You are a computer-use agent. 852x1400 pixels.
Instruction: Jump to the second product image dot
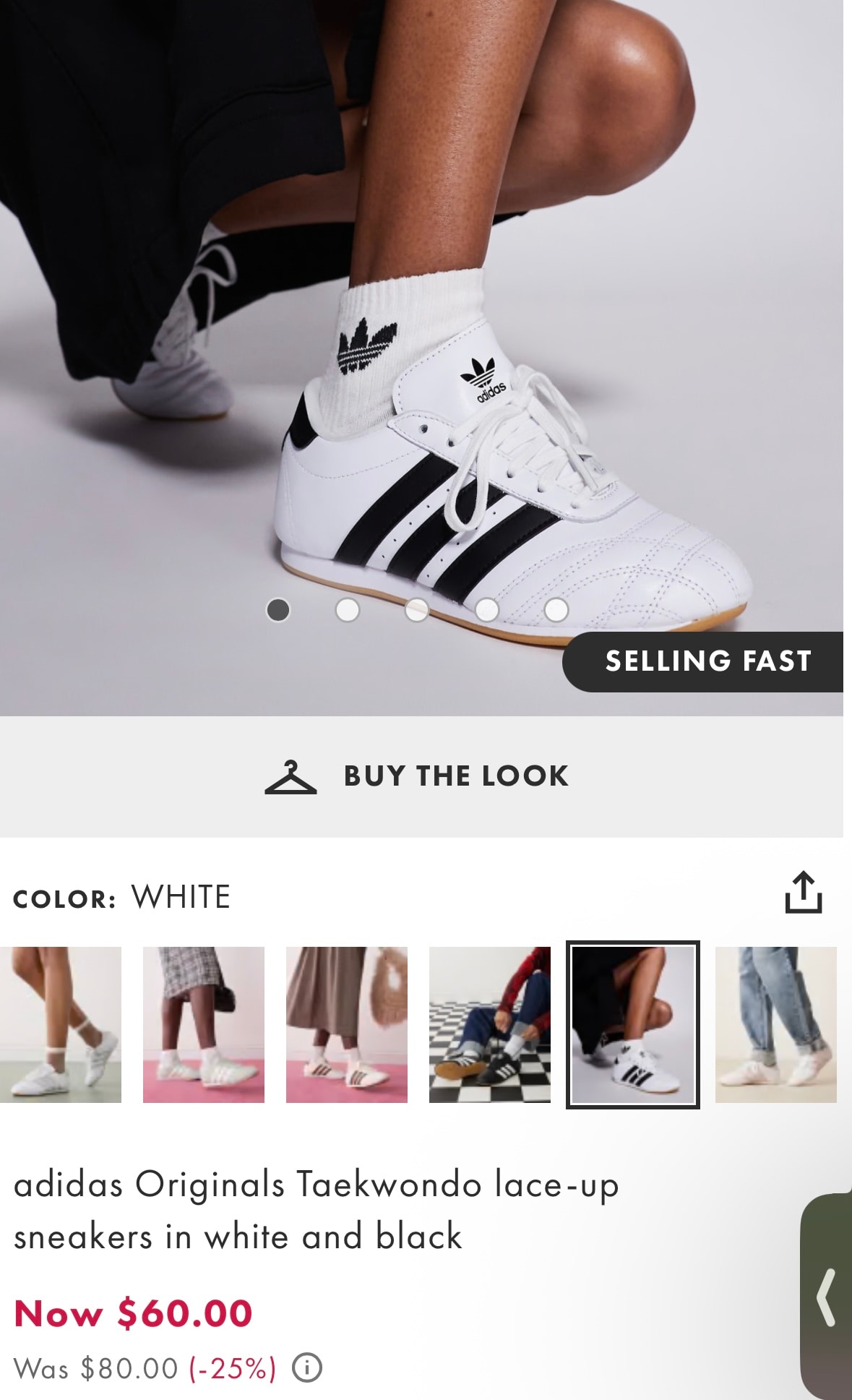348,610
